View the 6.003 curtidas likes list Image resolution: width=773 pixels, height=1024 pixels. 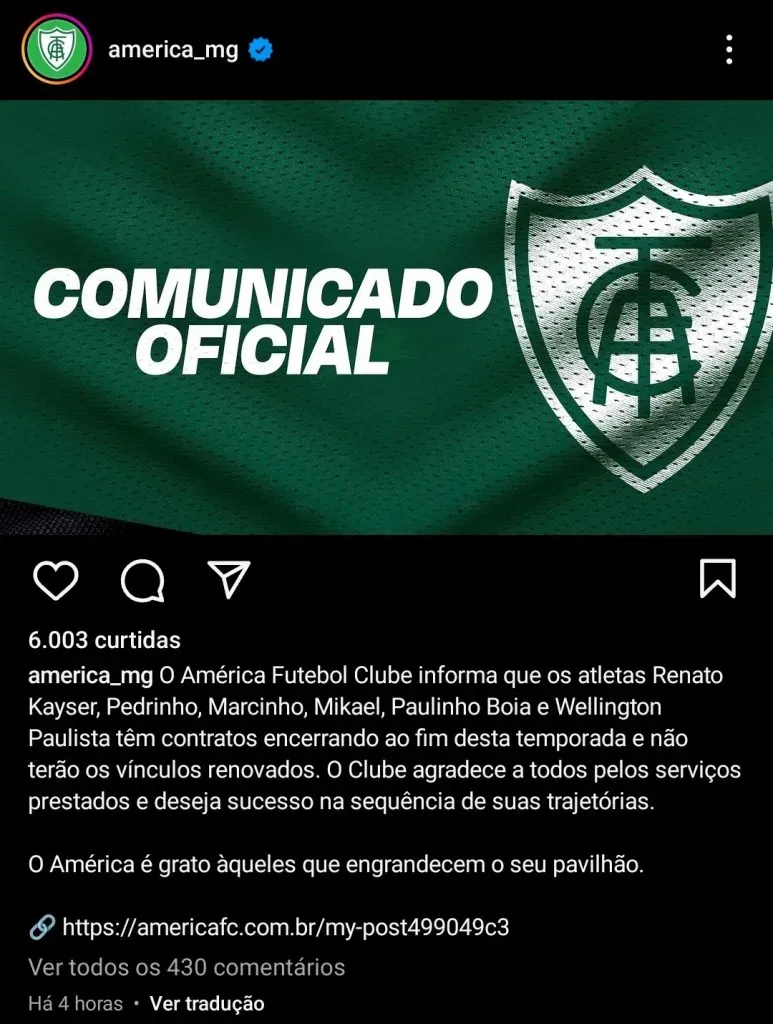coord(104,640)
